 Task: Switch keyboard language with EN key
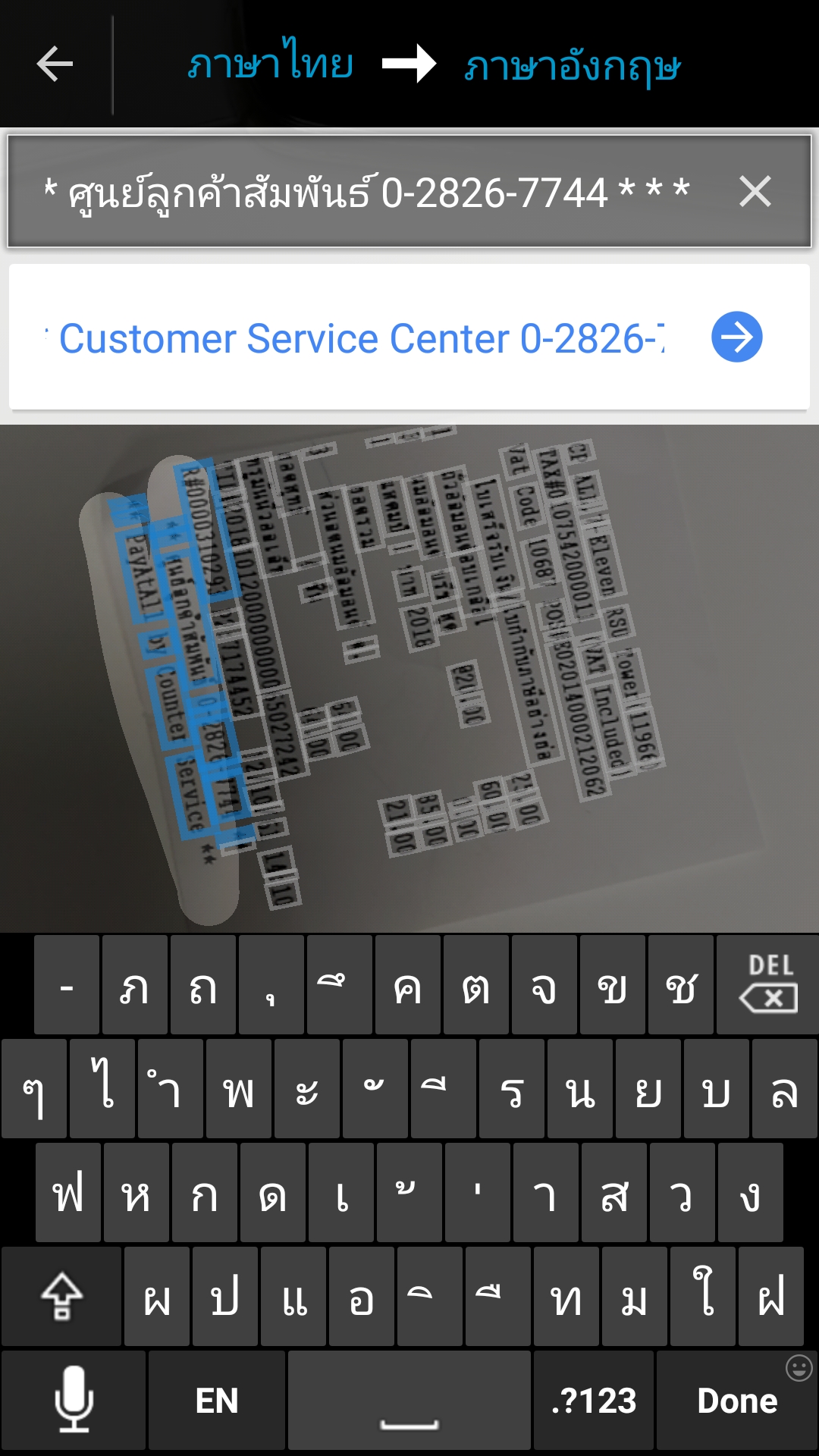217,1400
